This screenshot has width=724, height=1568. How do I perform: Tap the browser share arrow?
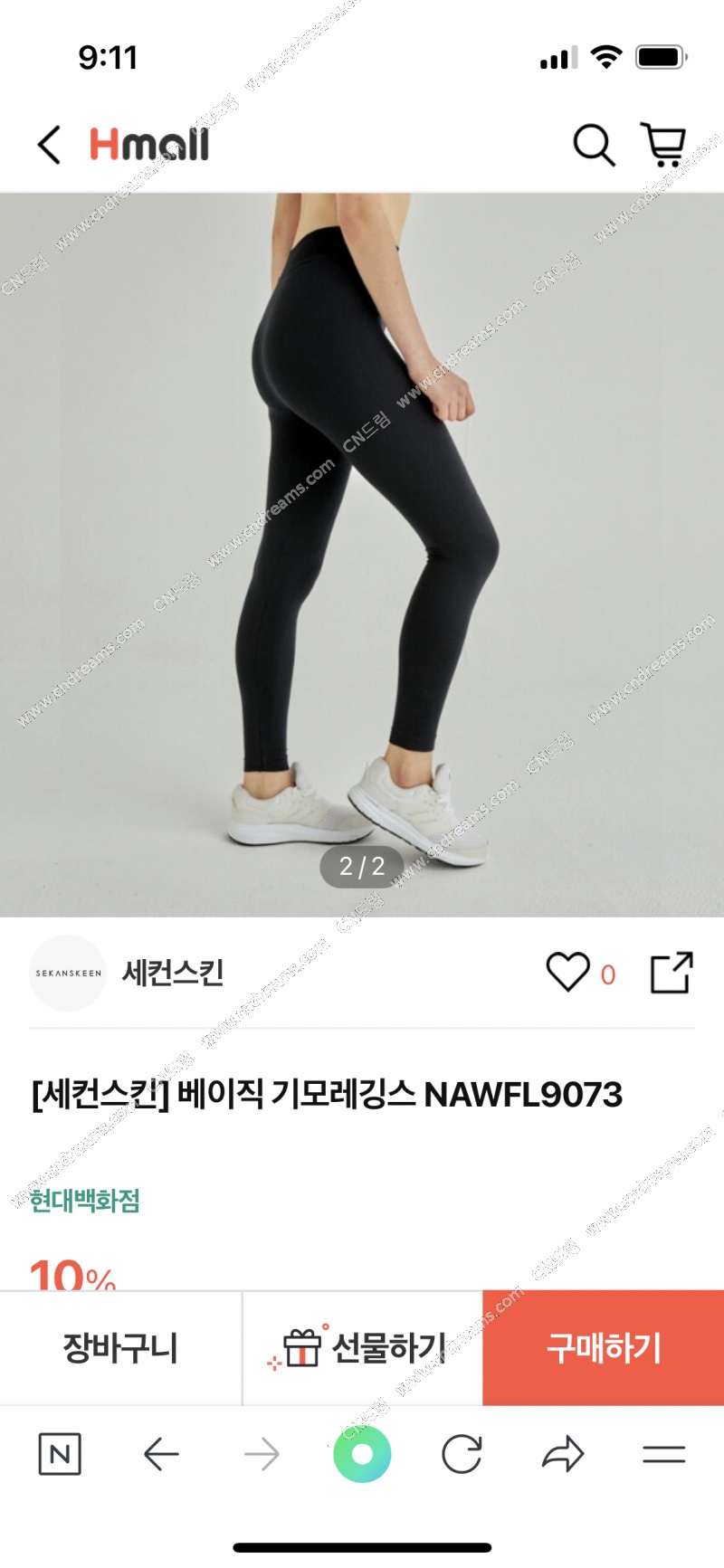click(563, 1455)
